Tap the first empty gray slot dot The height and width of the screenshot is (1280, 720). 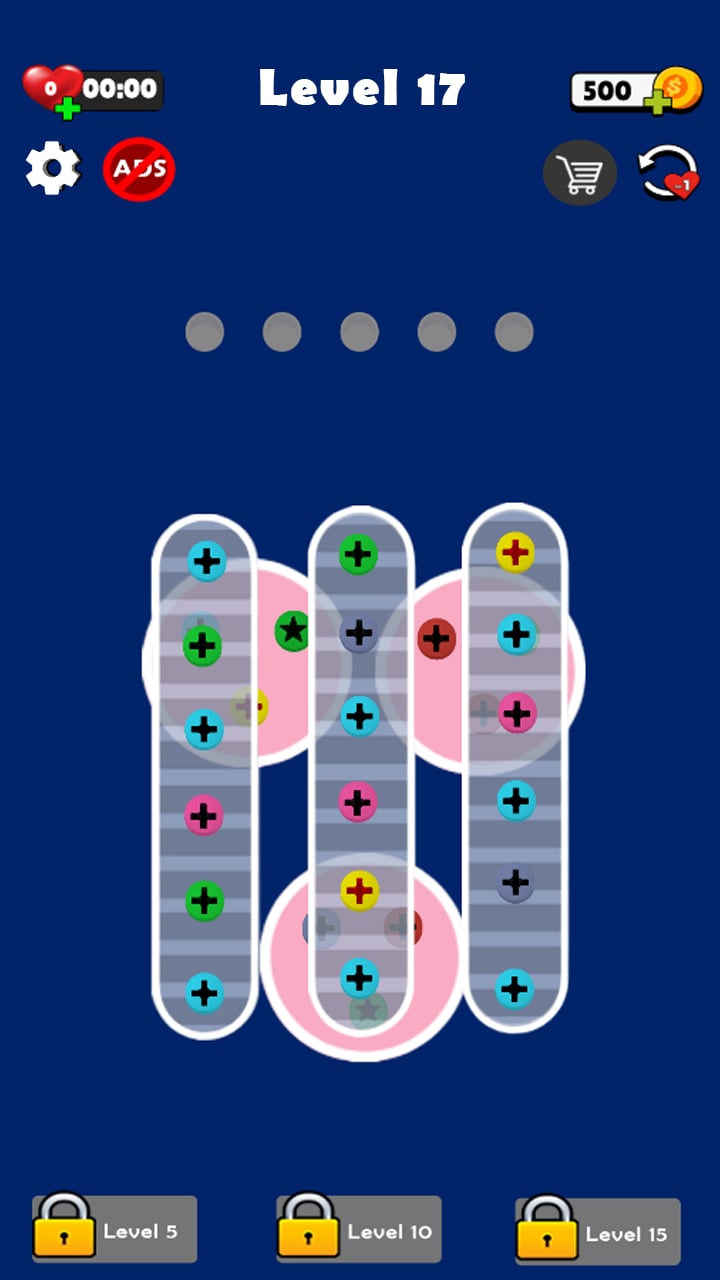[x=205, y=331]
